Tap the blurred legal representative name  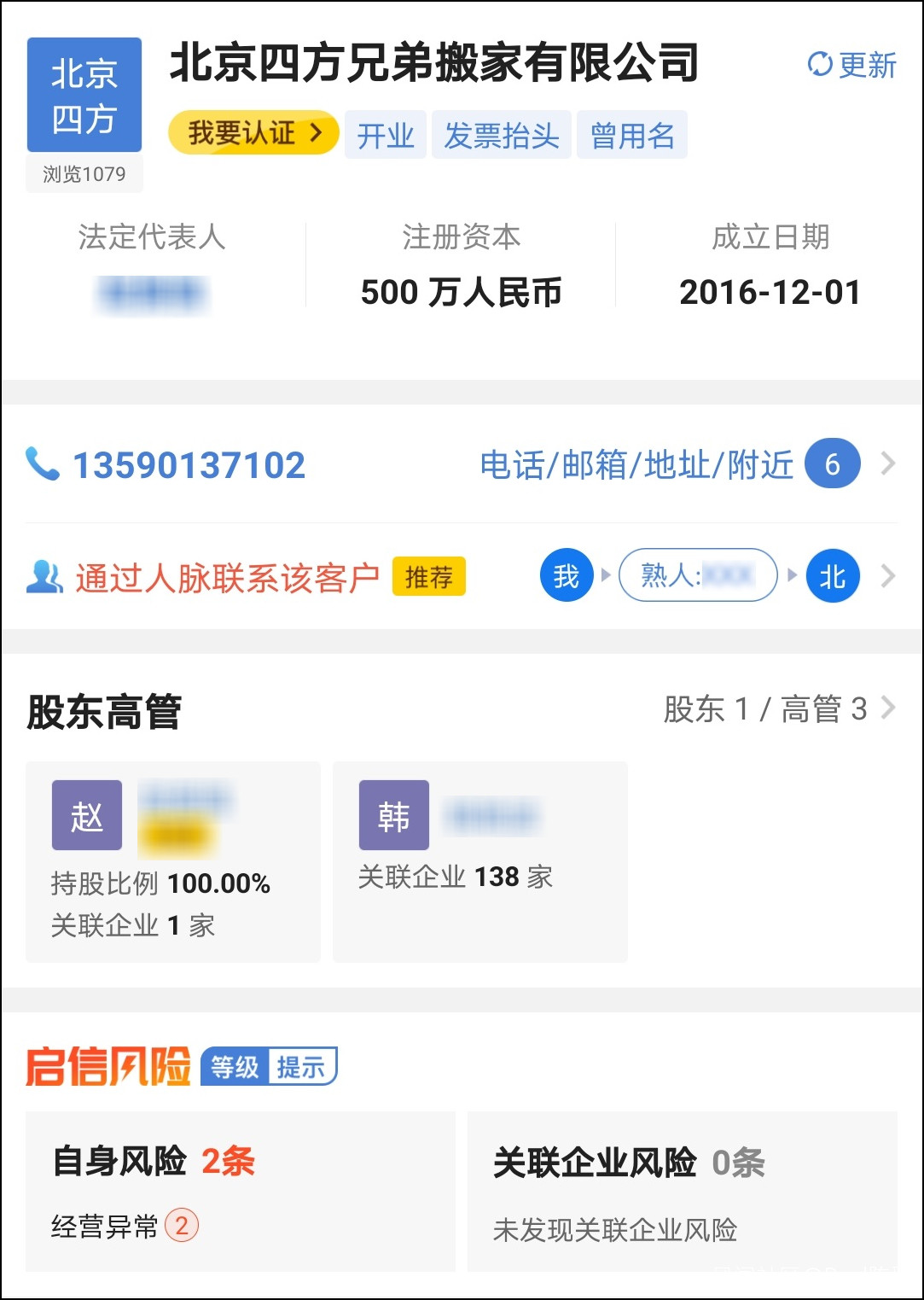pos(152,294)
